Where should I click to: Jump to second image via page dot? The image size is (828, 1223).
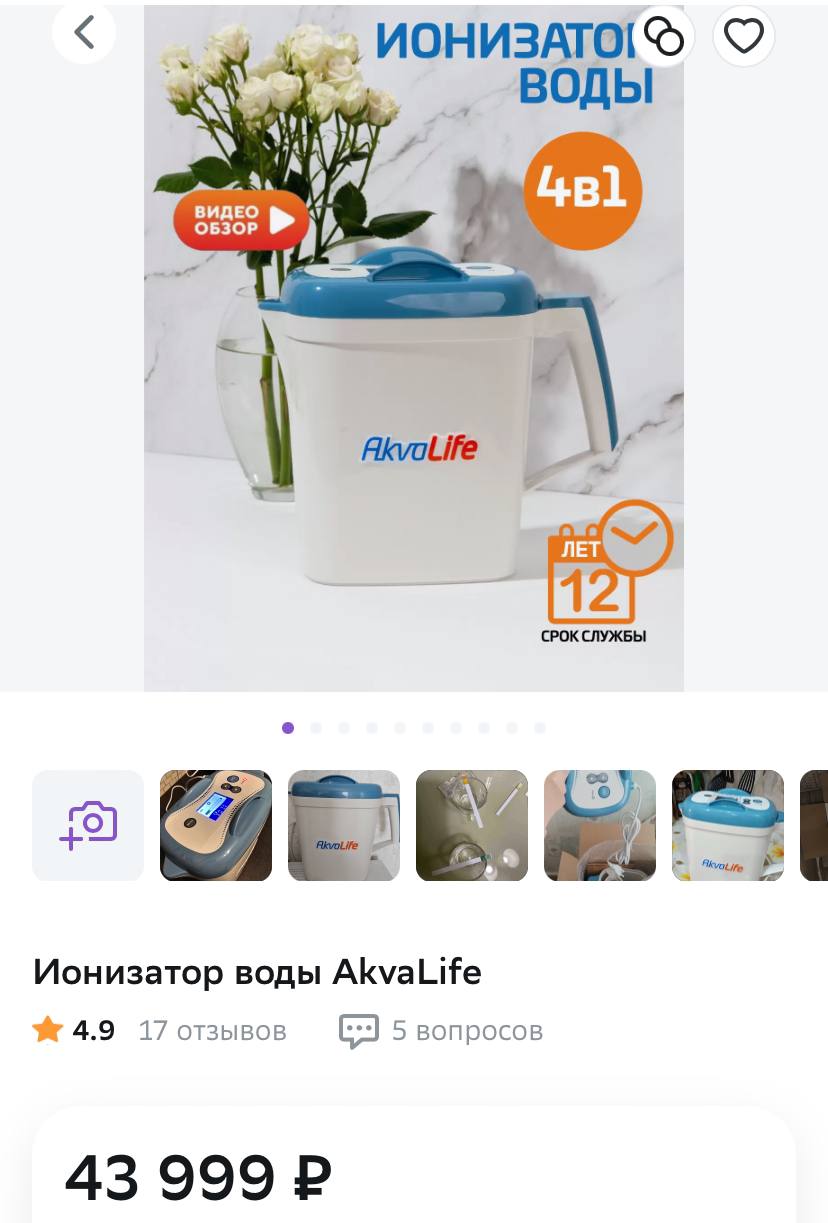316,728
